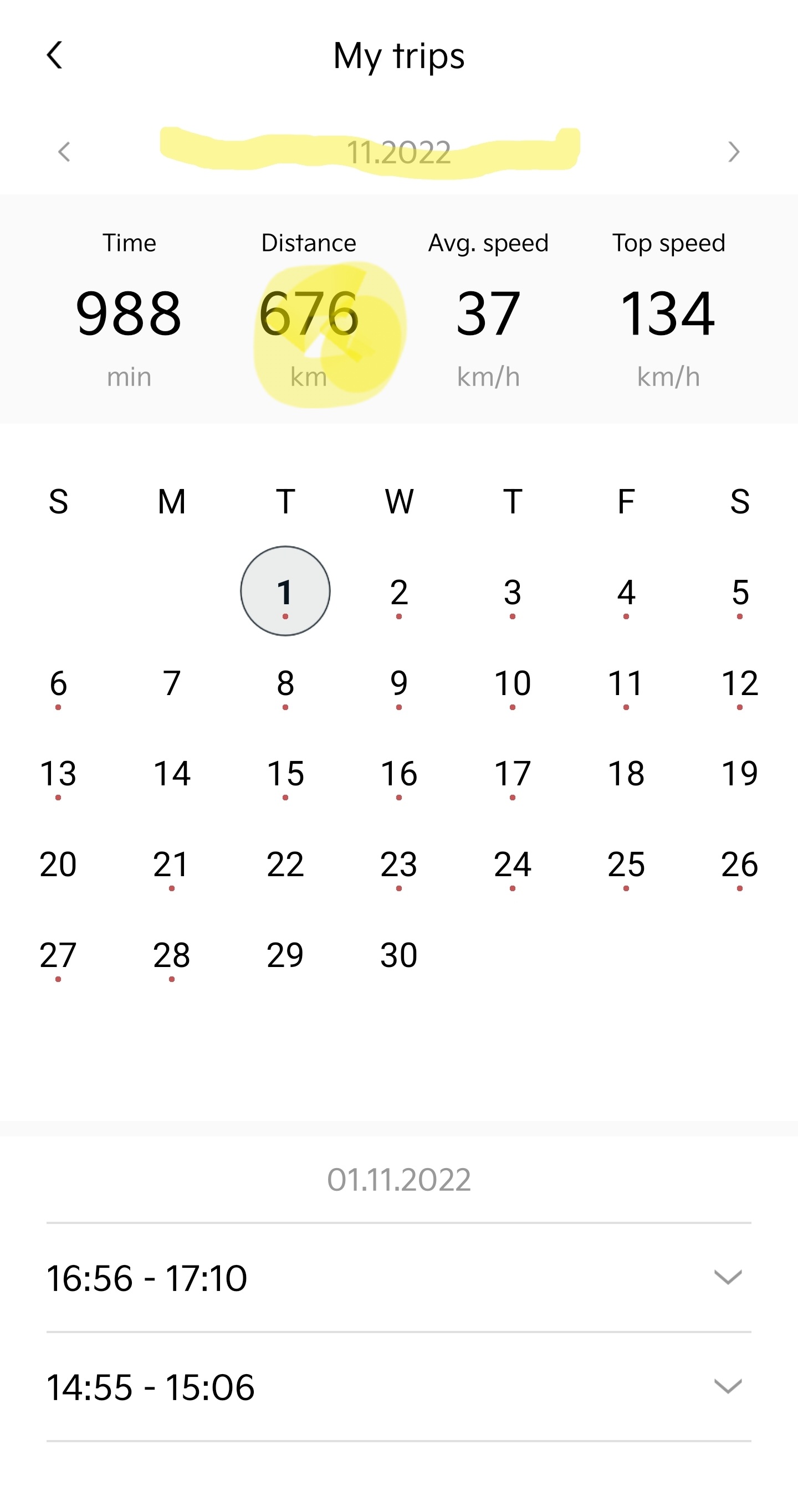Select day 28 in the calendar
Viewport: 798px width, 1512px height.
pyautogui.click(x=171, y=955)
